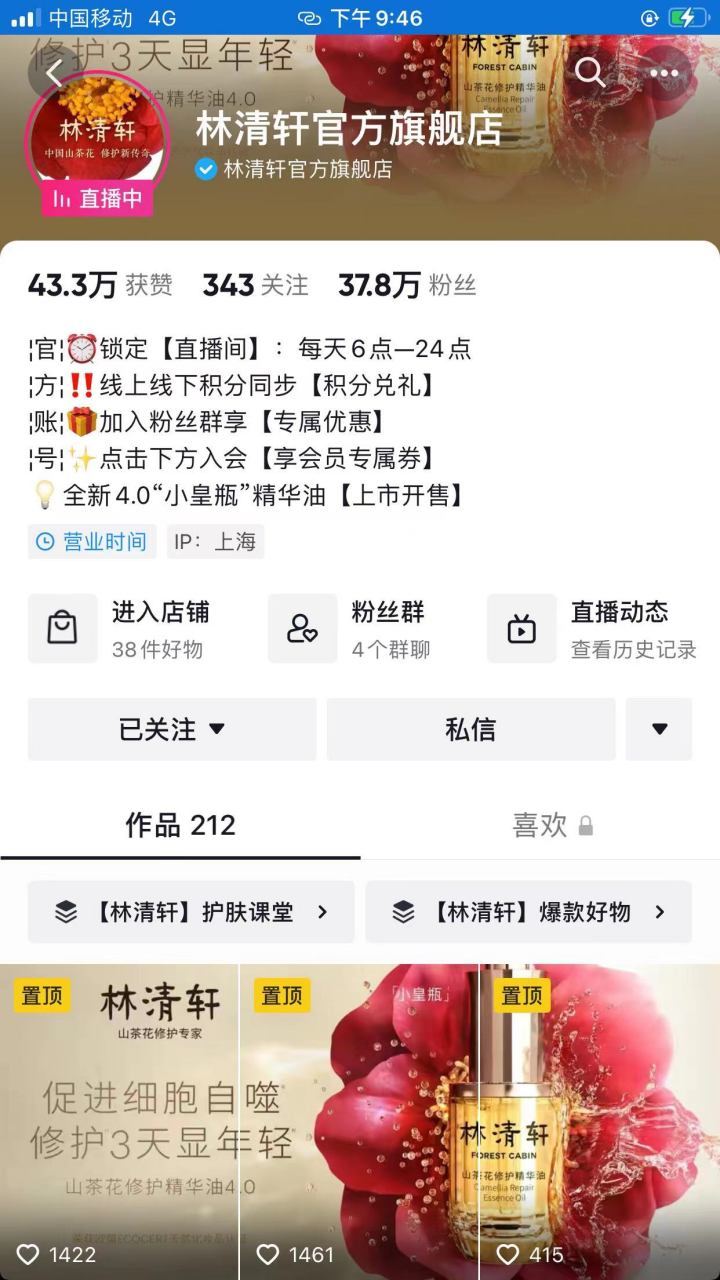Open 获赞 likes count details
This screenshot has width=720, height=1280.
[100, 285]
